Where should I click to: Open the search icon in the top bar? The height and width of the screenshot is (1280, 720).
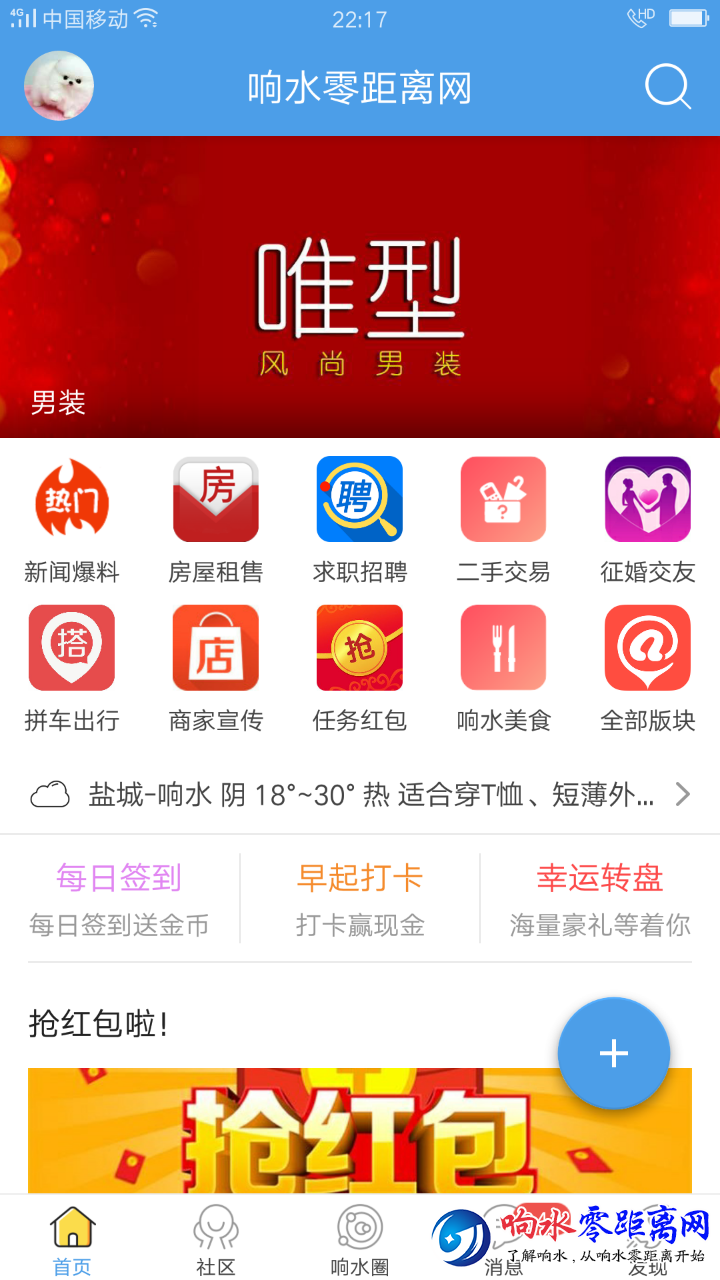point(667,87)
